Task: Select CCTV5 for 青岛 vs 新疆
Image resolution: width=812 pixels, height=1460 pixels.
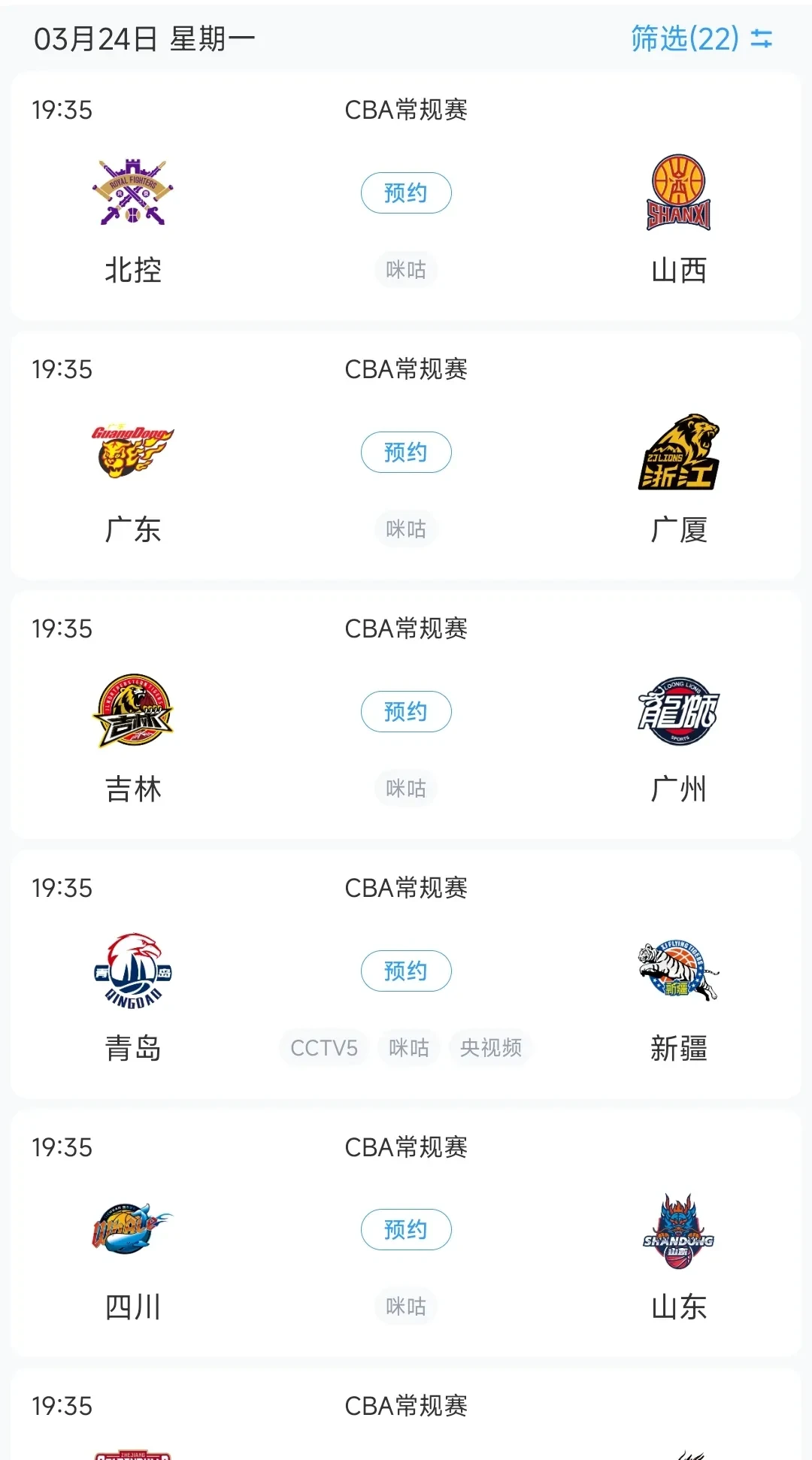Action: [x=324, y=1048]
